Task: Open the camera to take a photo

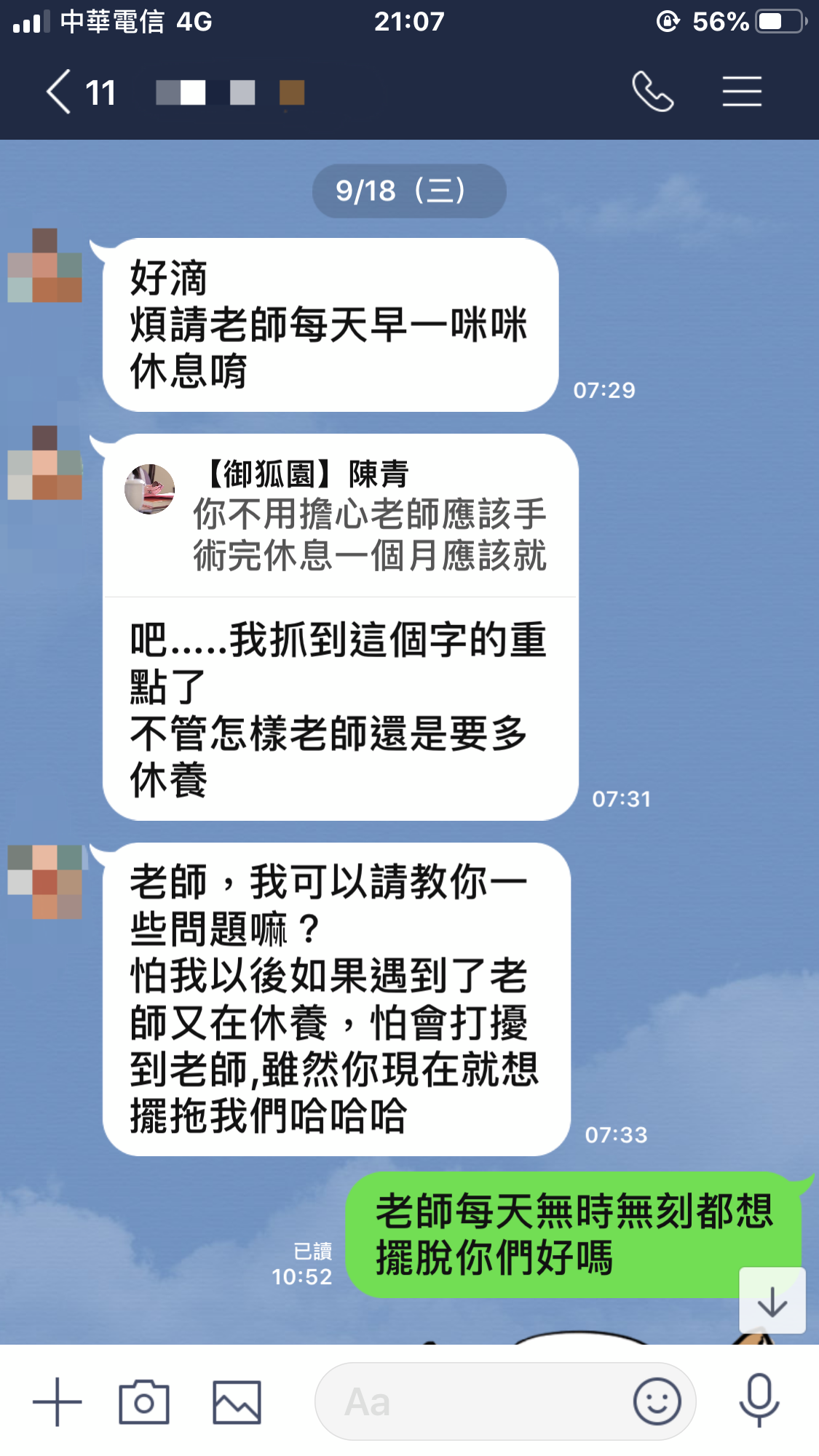Action: 144,1401
